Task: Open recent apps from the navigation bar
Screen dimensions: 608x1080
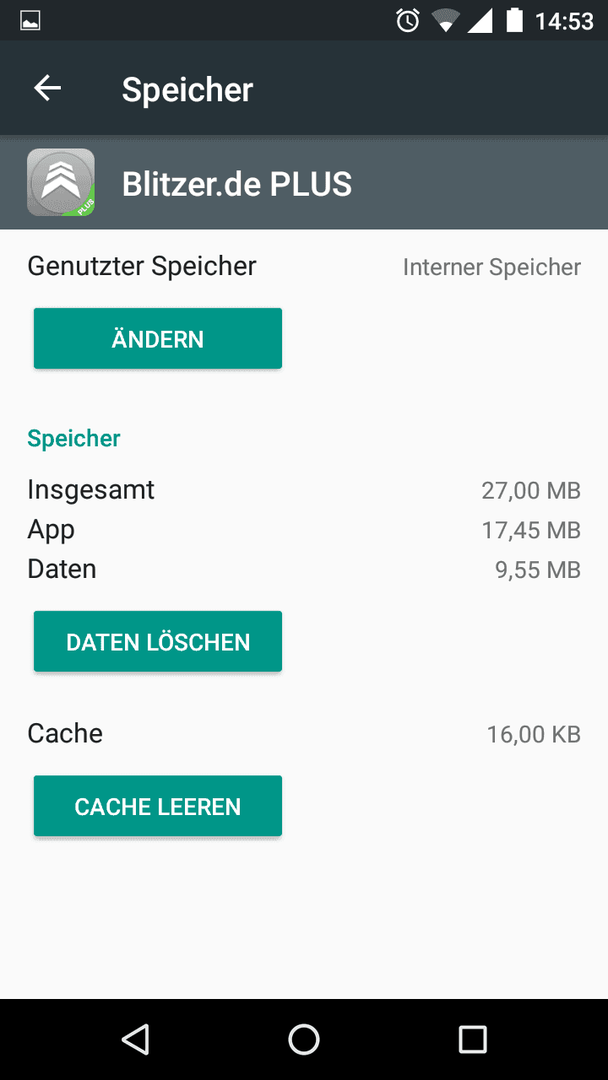Action: pyautogui.click(x=472, y=1038)
